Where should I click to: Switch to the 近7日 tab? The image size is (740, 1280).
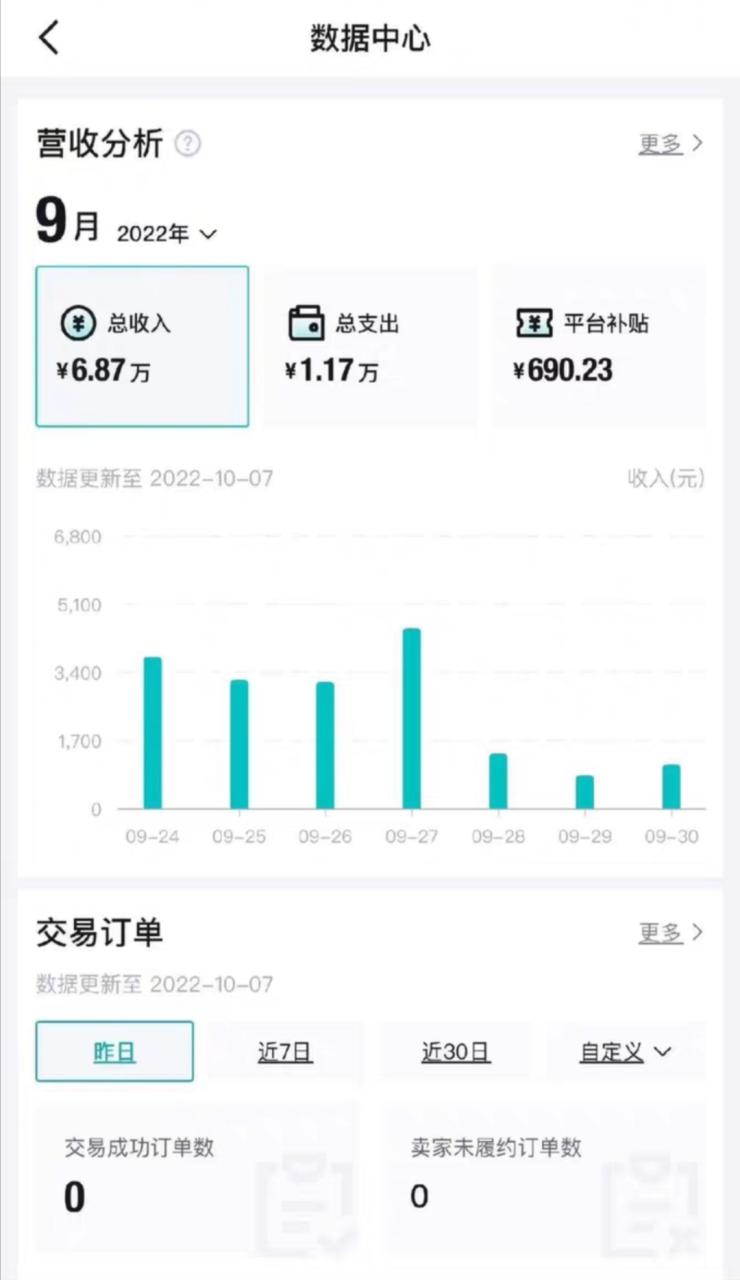[285, 1052]
